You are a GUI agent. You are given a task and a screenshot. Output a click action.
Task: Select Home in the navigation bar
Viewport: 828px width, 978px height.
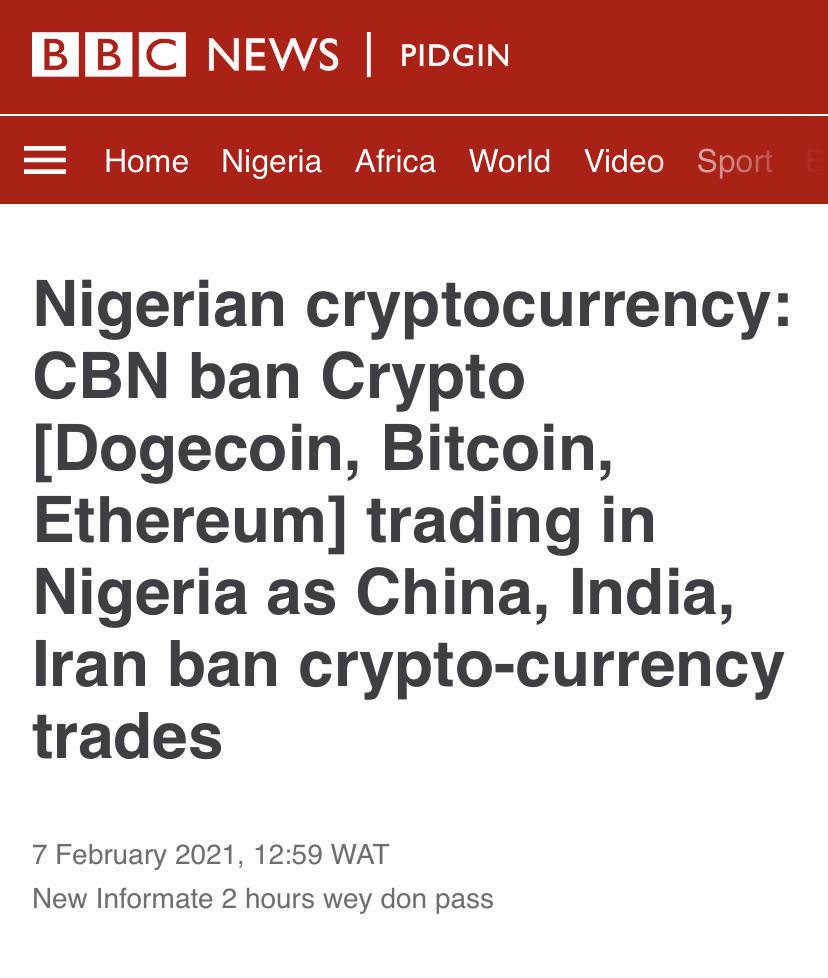[146, 161]
